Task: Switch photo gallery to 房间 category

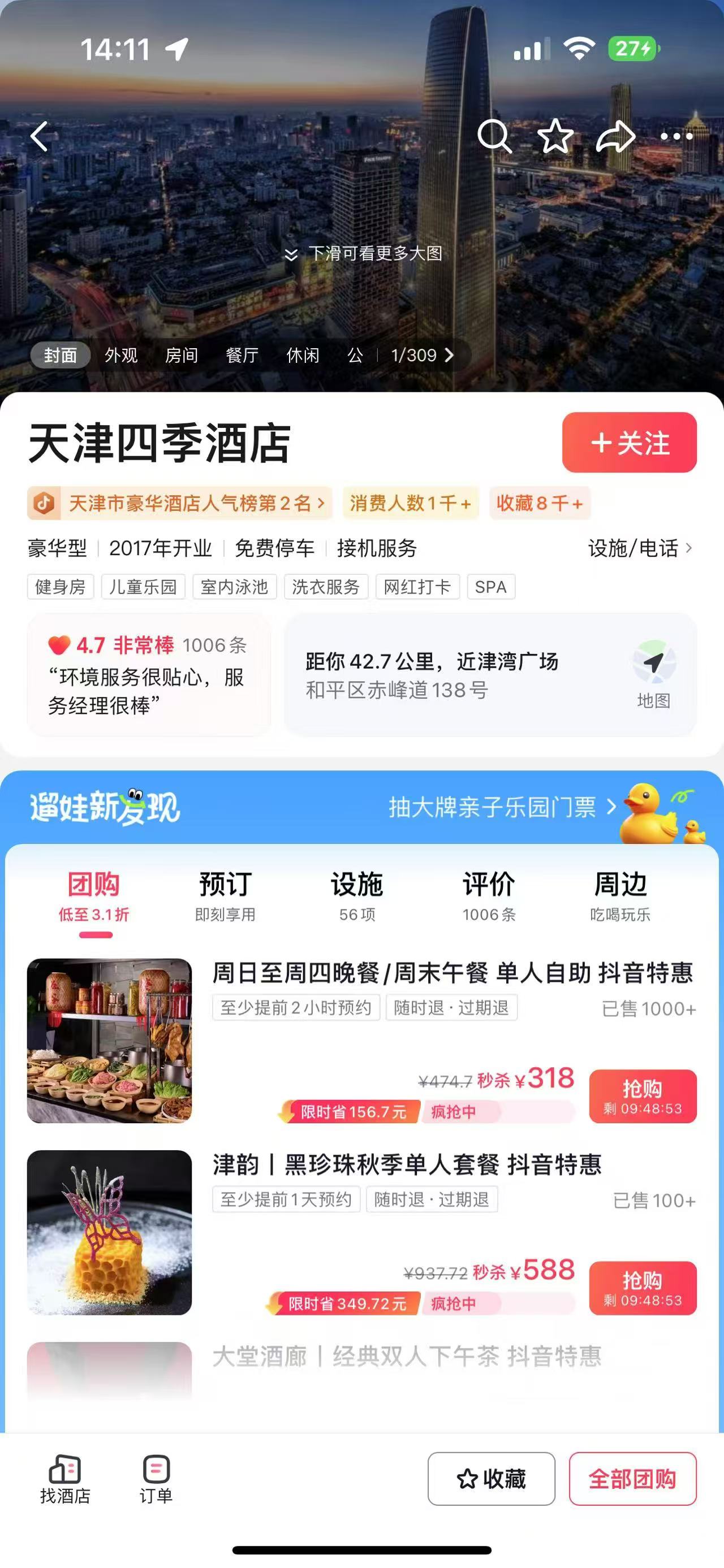Action: point(182,355)
